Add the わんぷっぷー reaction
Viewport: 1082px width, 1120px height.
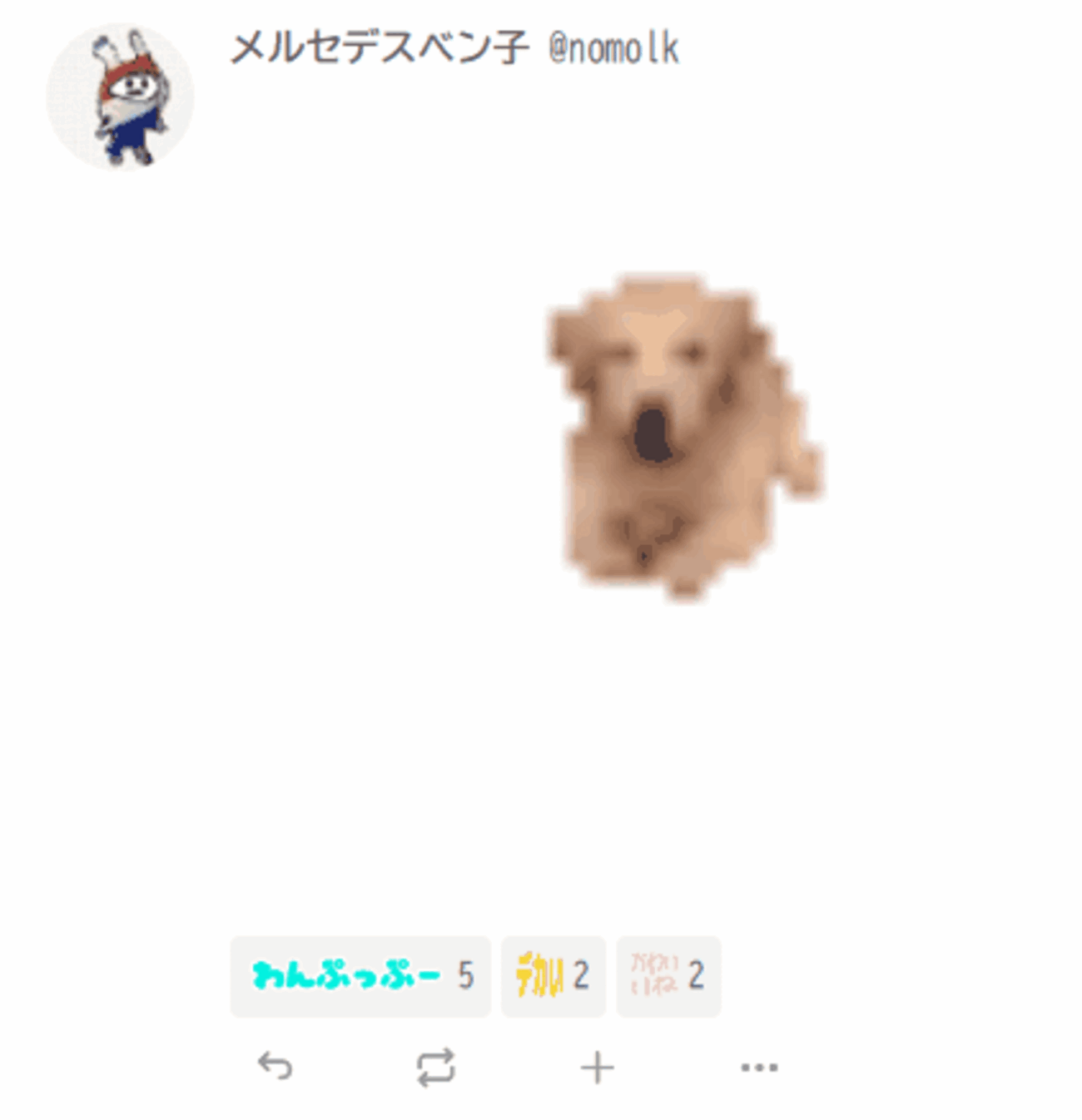(360, 976)
